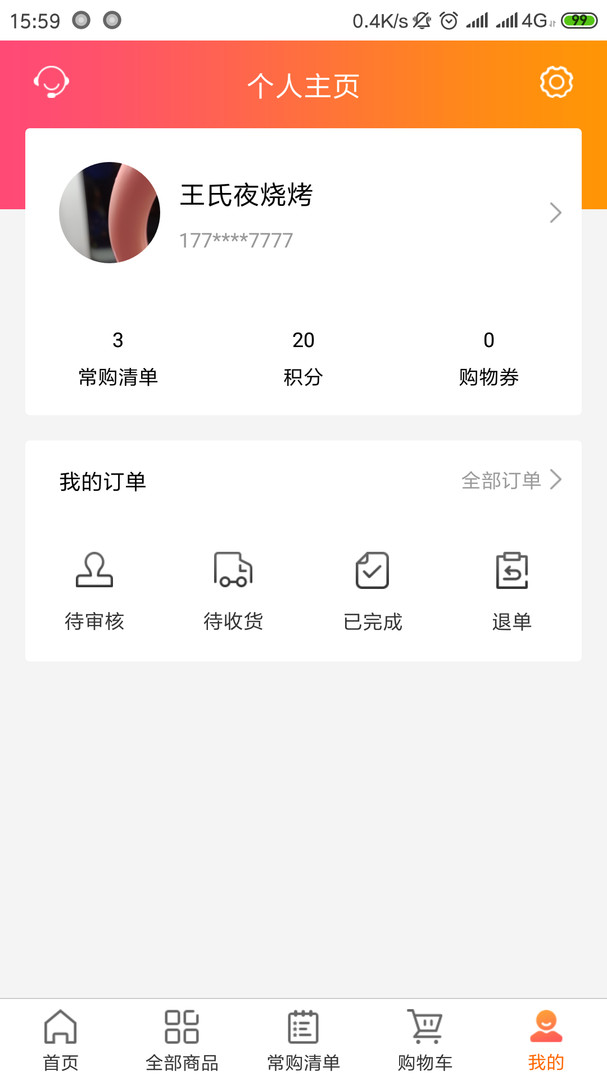Open the settings gear
Viewport: 607px width, 1080px height.
[x=556, y=82]
